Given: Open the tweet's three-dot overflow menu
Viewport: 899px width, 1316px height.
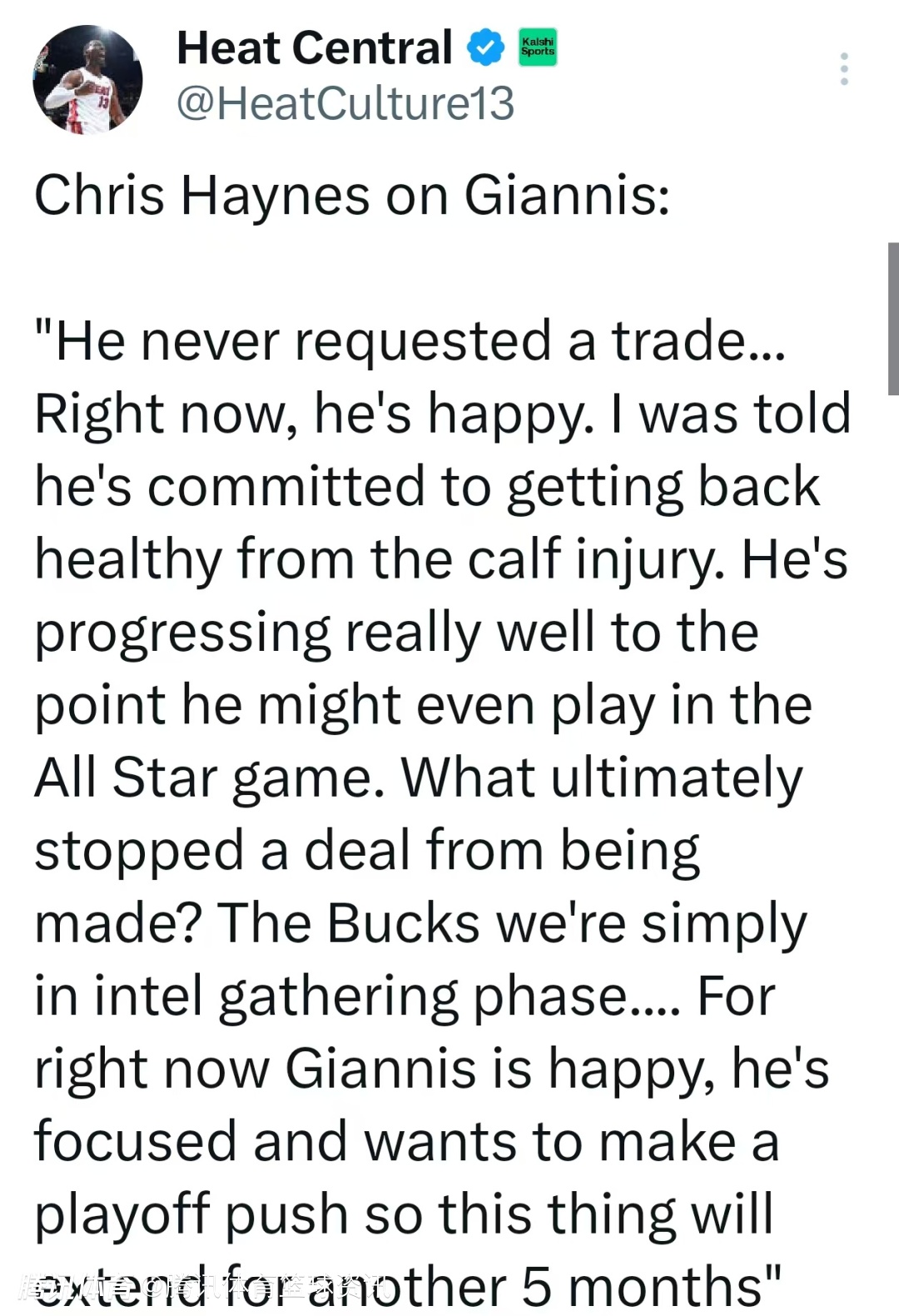Looking at the screenshot, I should point(844,69).
